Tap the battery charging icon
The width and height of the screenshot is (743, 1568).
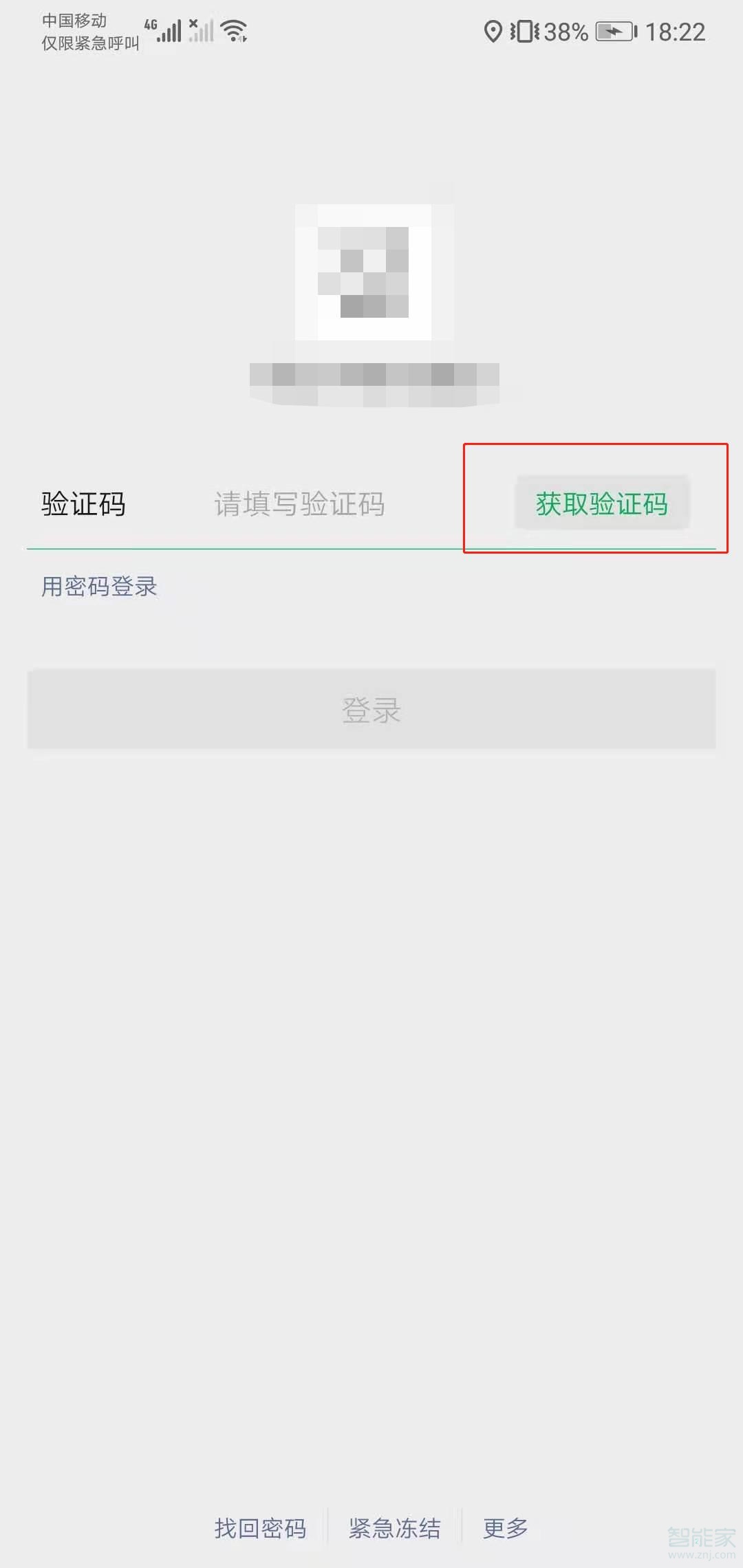point(614,32)
